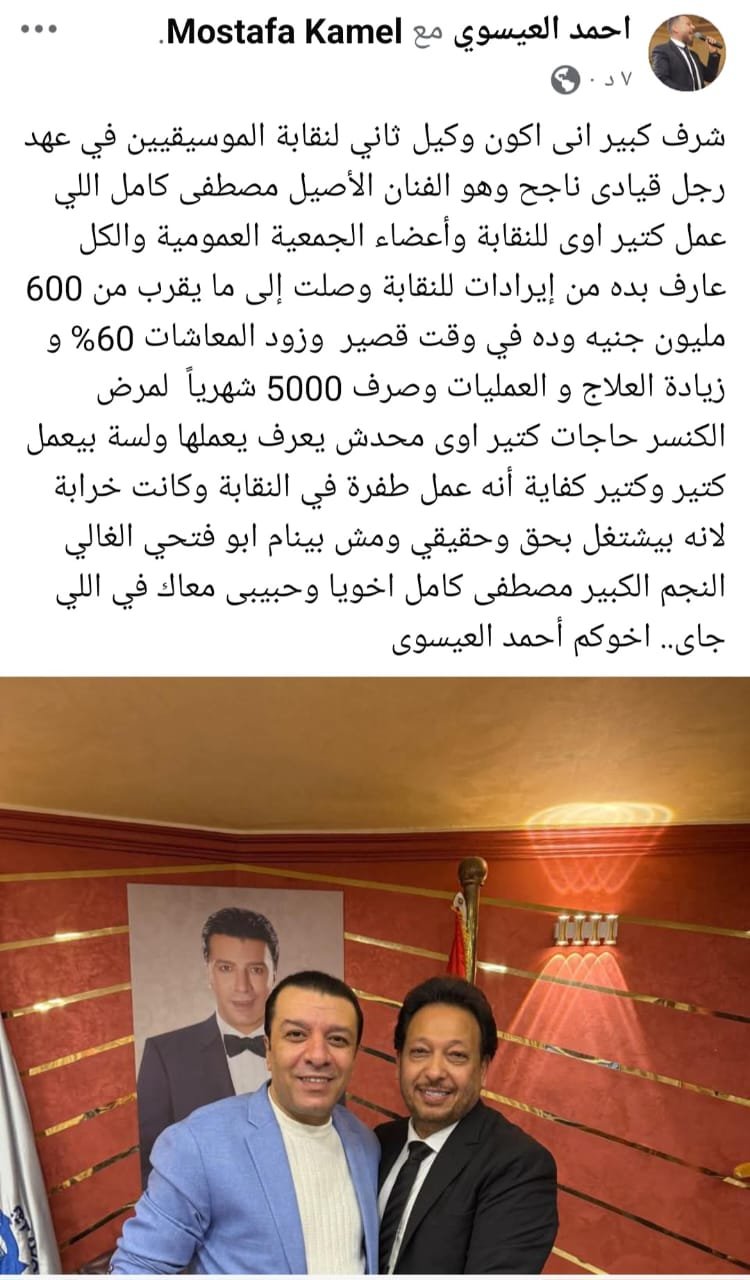The height and width of the screenshot is (1280, 750).
Task: View the post's attached photo
Action: coord(375,977)
